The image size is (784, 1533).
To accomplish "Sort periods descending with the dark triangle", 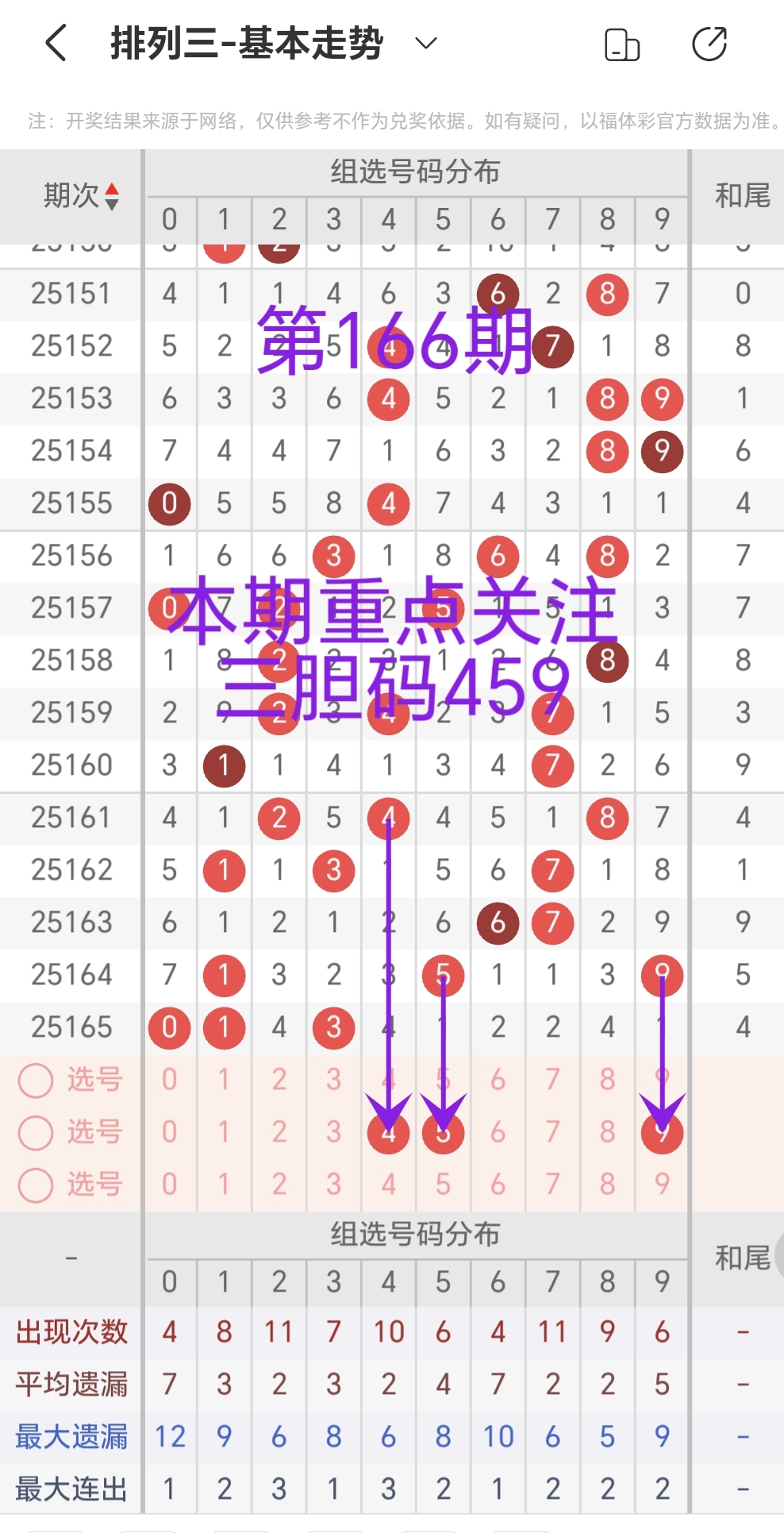I will 113,203.
